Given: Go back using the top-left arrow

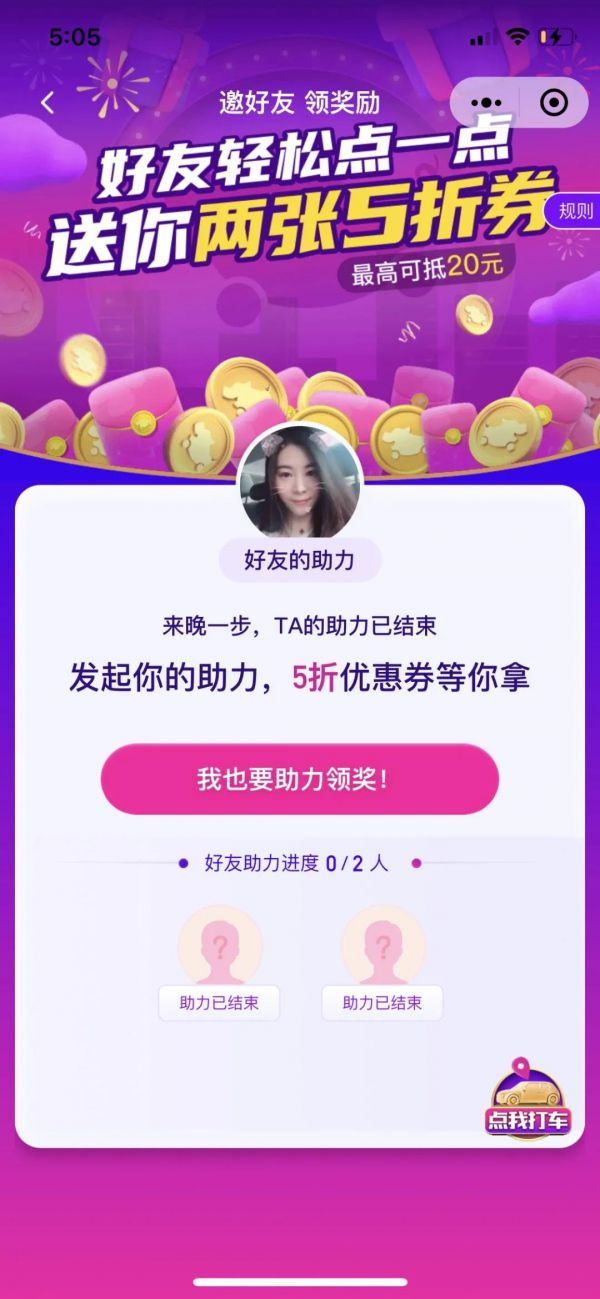Looking at the screenshot, I should (x=47, y=102).
